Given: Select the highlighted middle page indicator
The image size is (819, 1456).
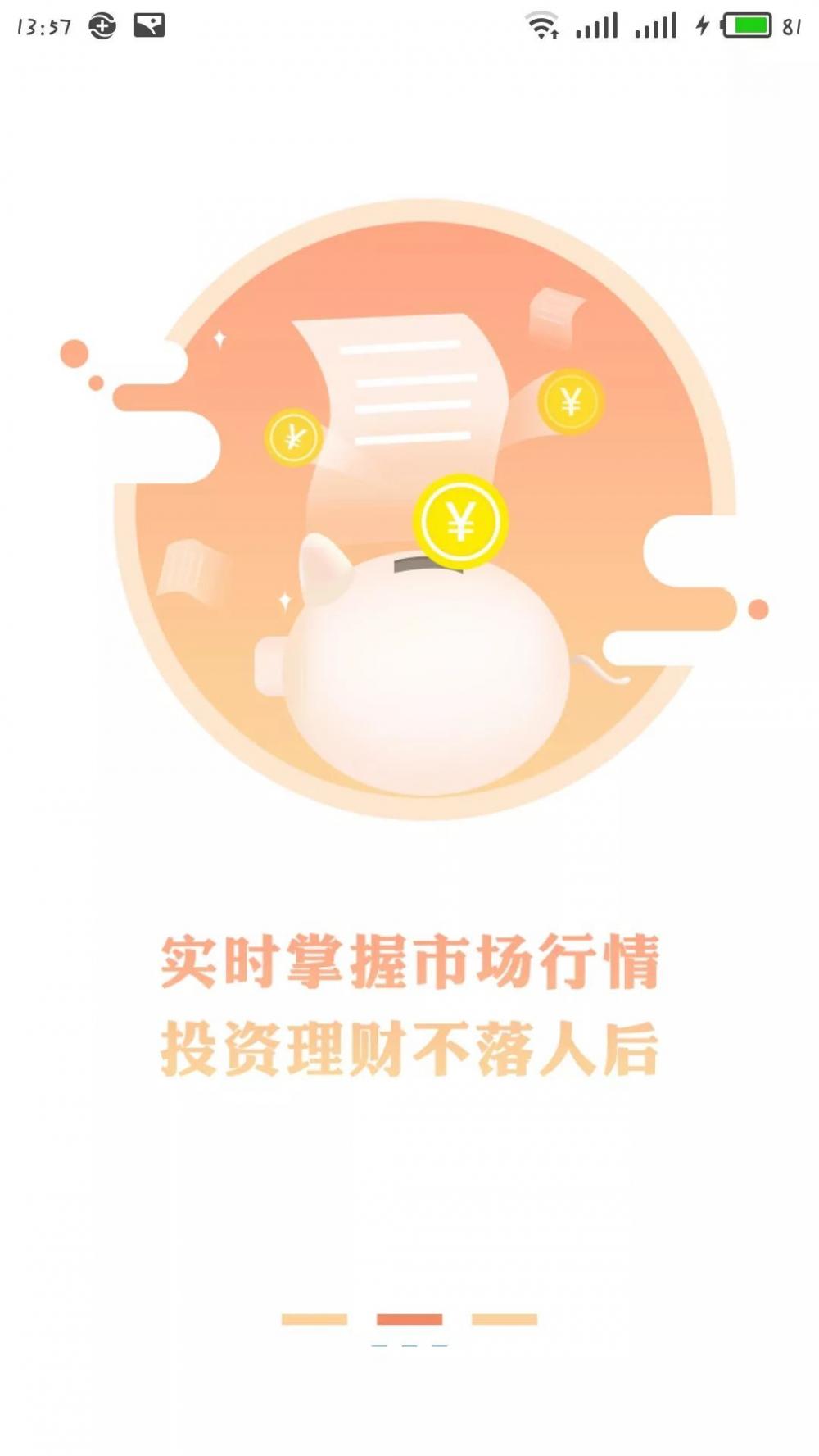Looking at the screenshot, I should point(409,1319).
